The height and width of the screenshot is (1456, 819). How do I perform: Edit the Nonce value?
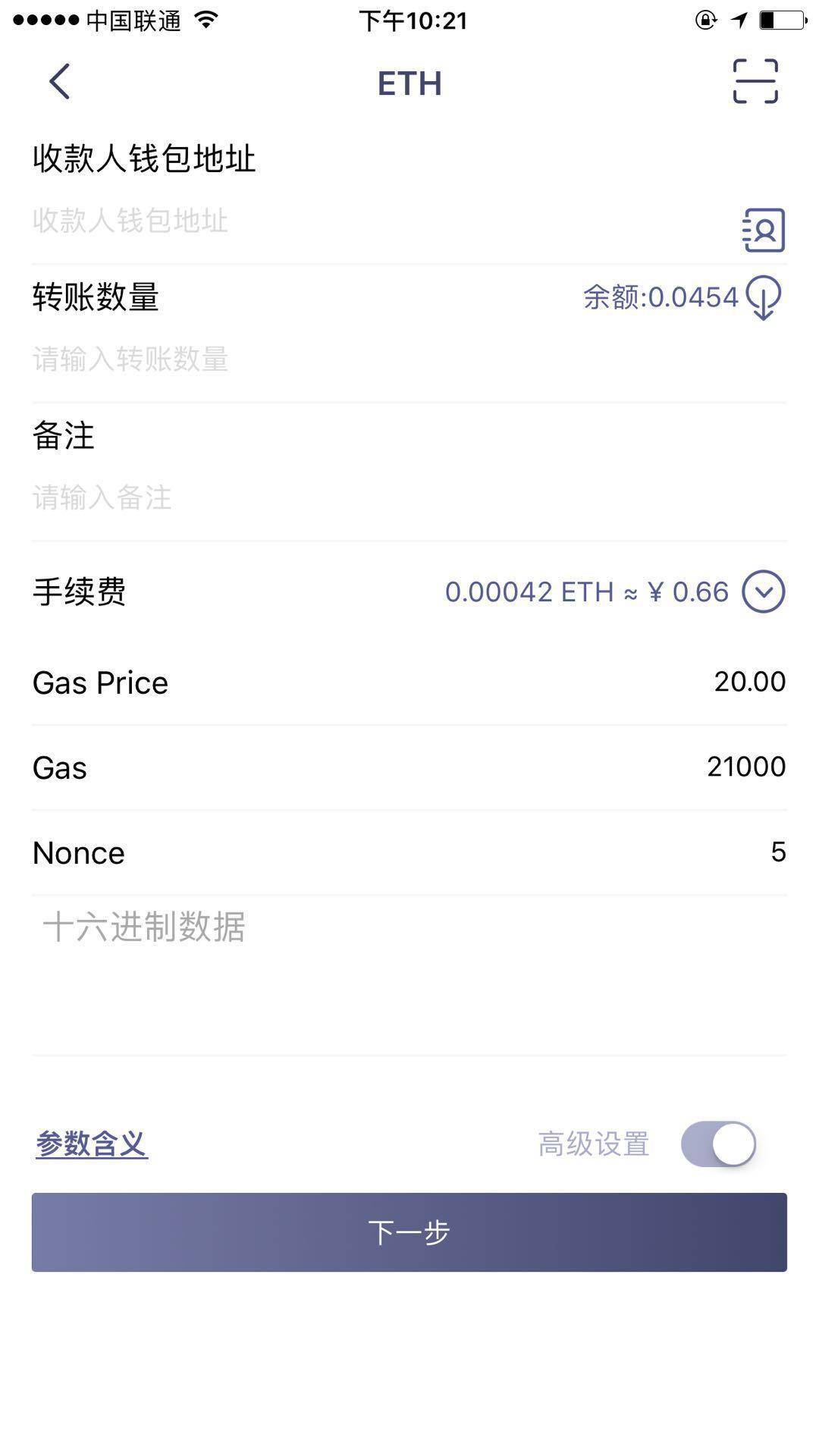(778, 852)
